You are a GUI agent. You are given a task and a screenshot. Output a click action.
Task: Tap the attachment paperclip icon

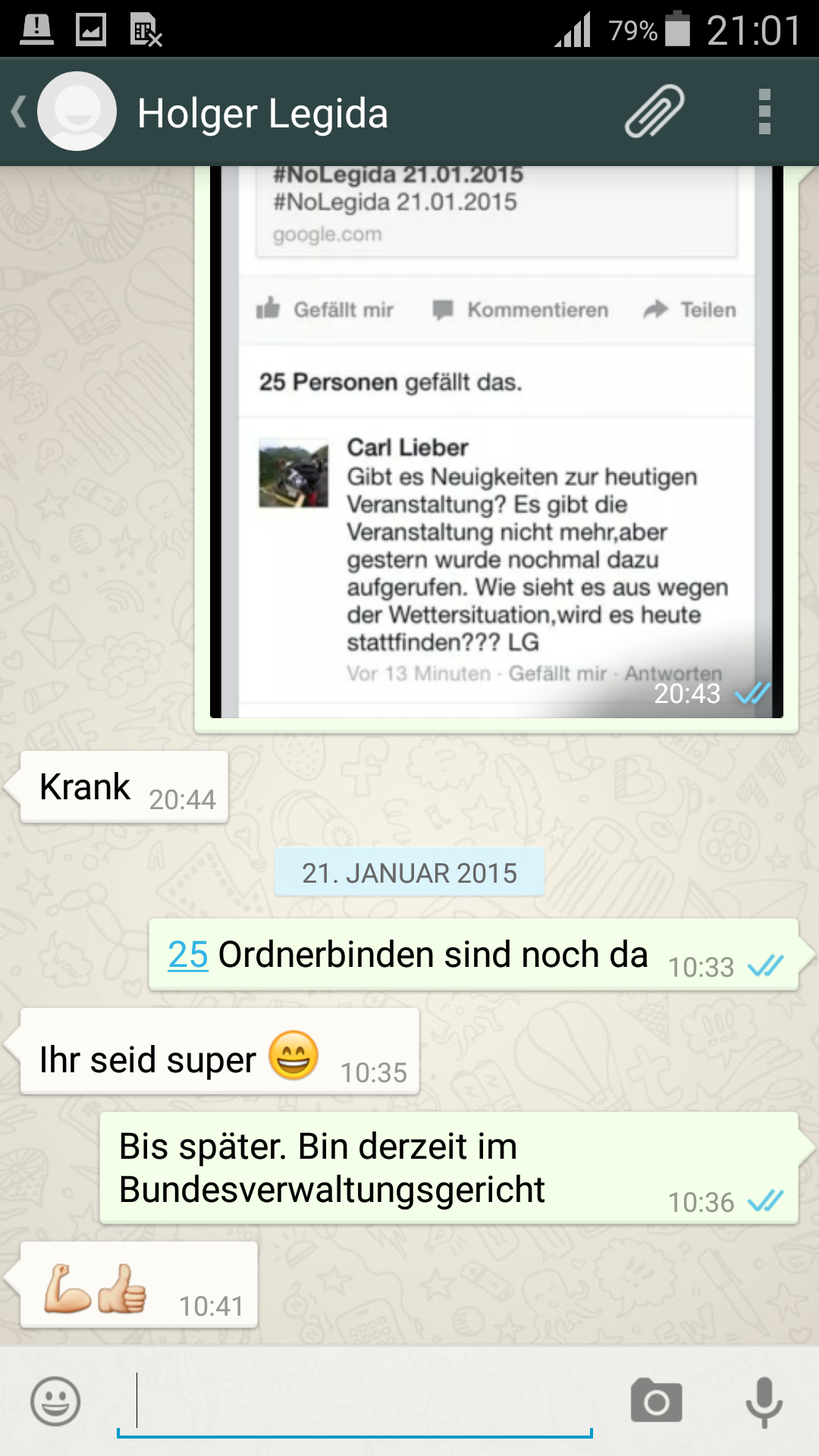pyautogui.click(x=654, y=111)
